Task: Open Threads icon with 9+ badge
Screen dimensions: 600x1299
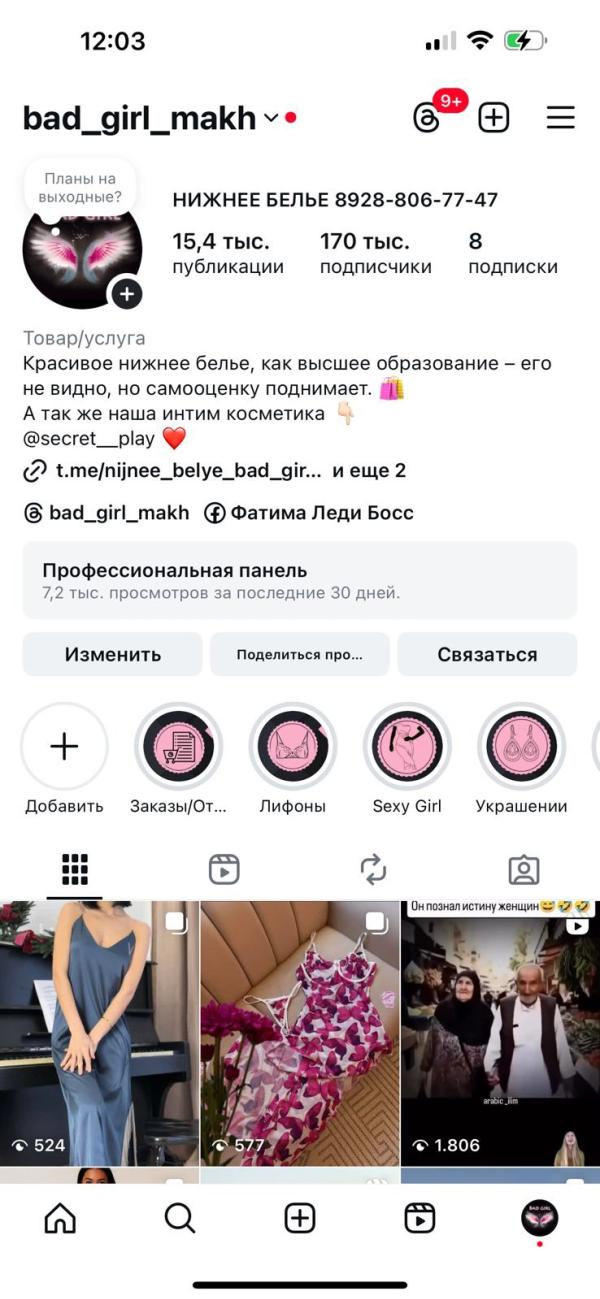Action: pyautogui.click(x=428, y=118)
